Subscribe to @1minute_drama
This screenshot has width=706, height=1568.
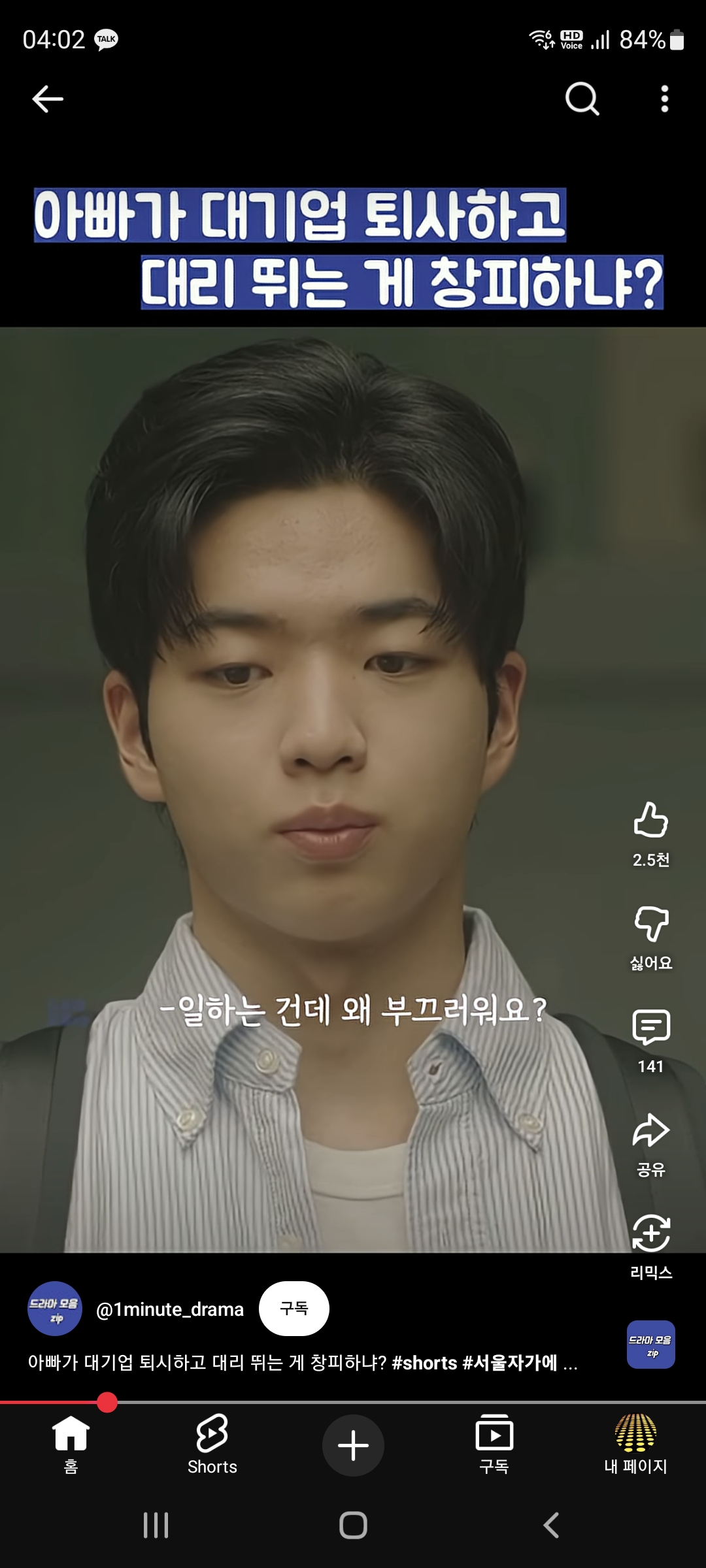[x=294, y=1309]
